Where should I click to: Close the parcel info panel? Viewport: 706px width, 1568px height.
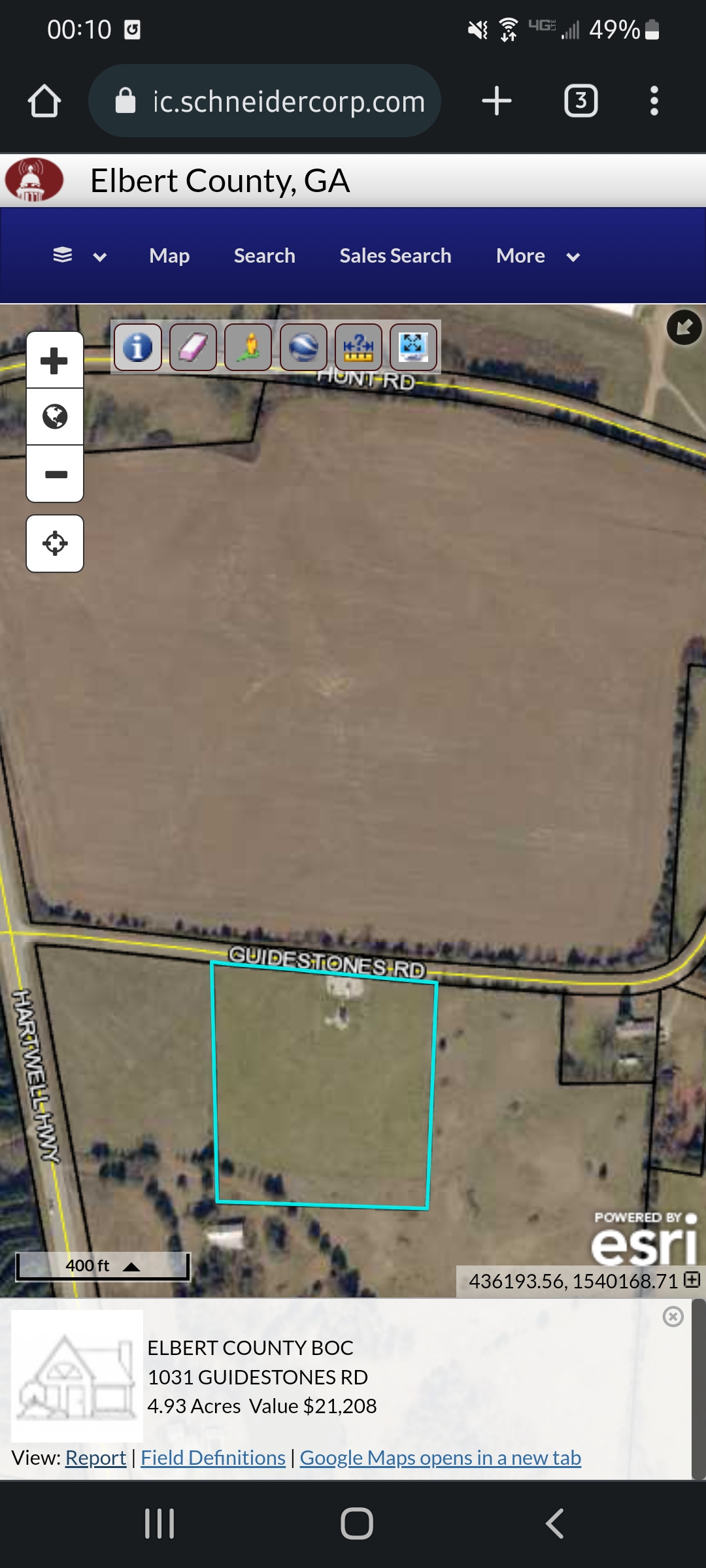click(673, 1316)
